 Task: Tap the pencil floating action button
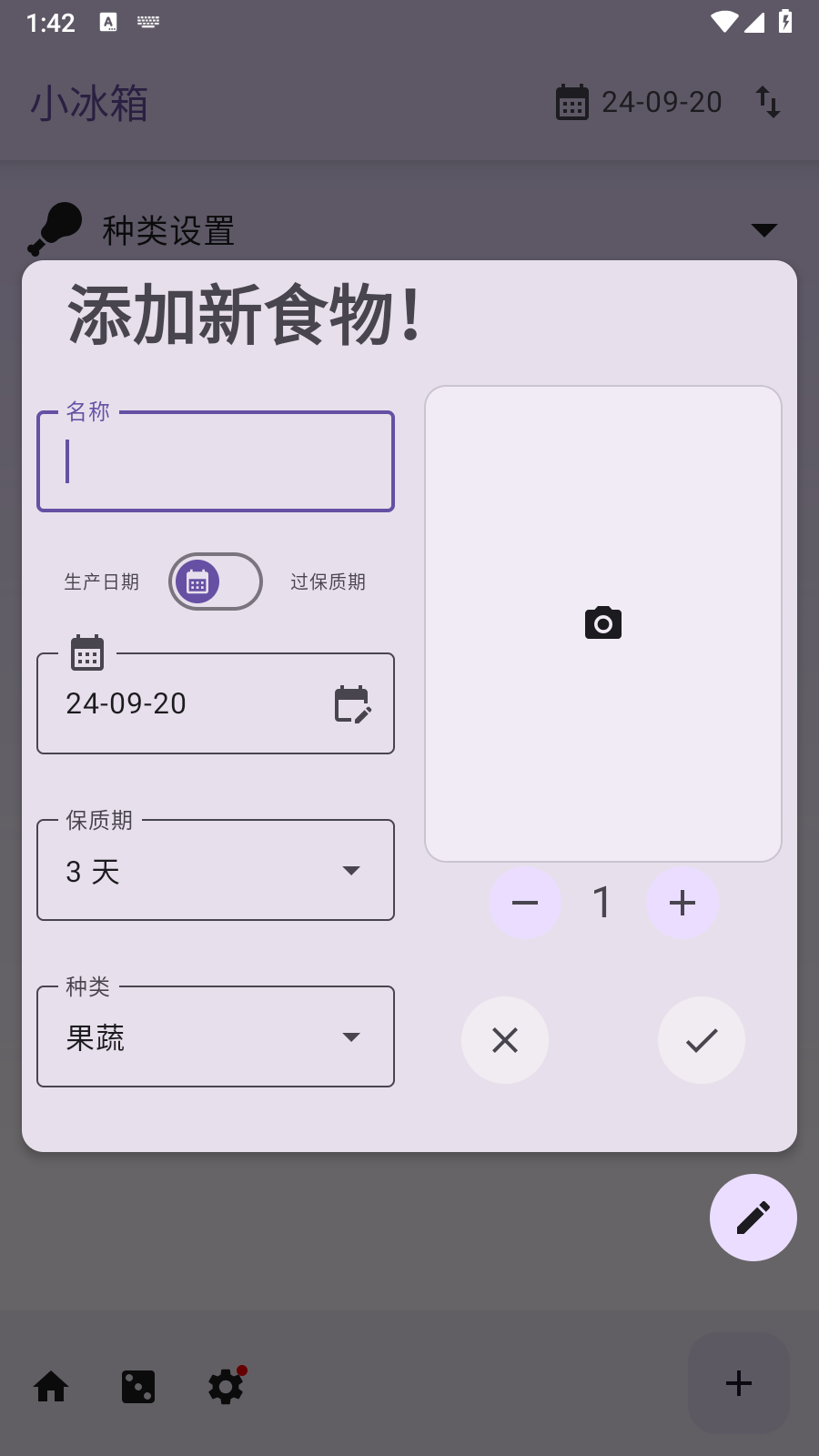753,1218
